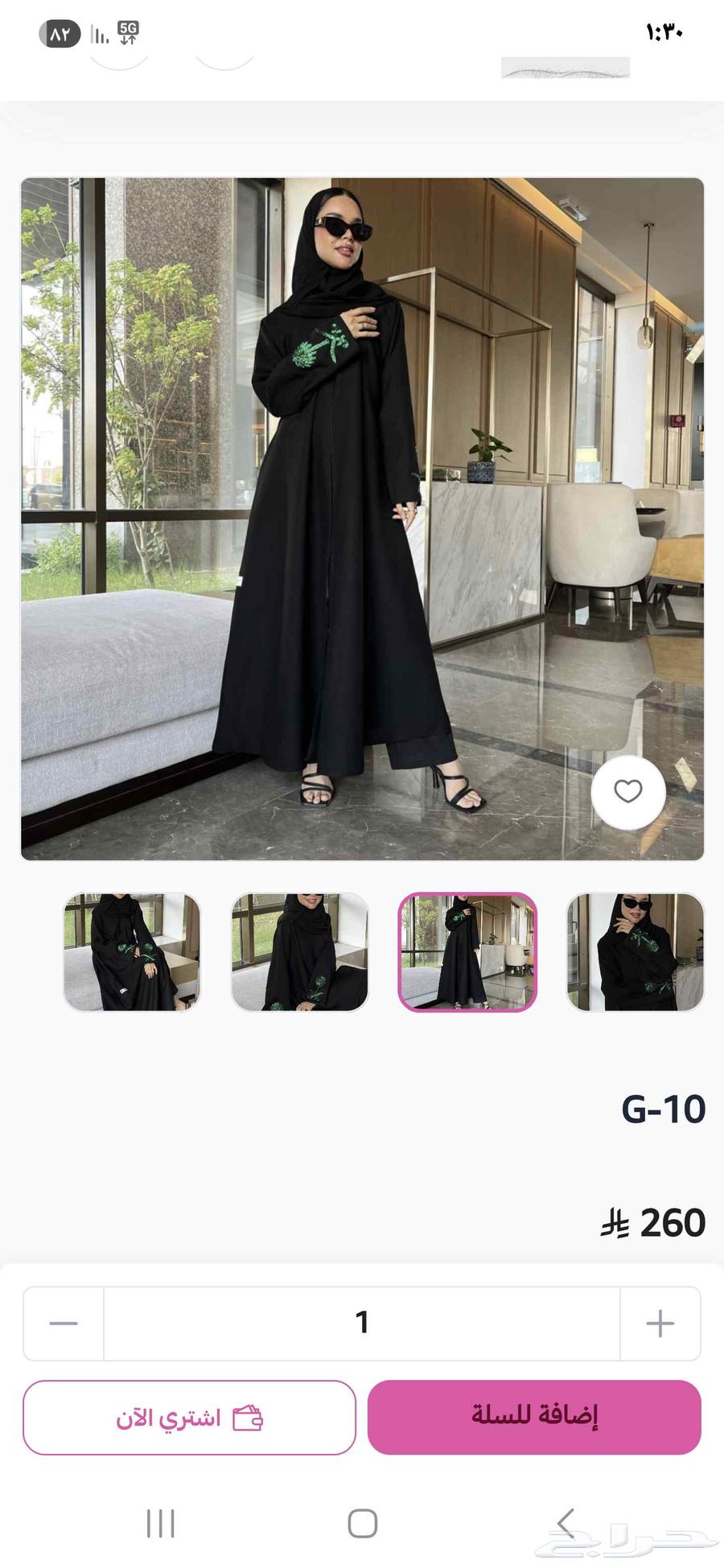This screenshot has width=724, height=1568.
Task: Select the second thumbnail with the seated pose
Action: tap(300, 953)
